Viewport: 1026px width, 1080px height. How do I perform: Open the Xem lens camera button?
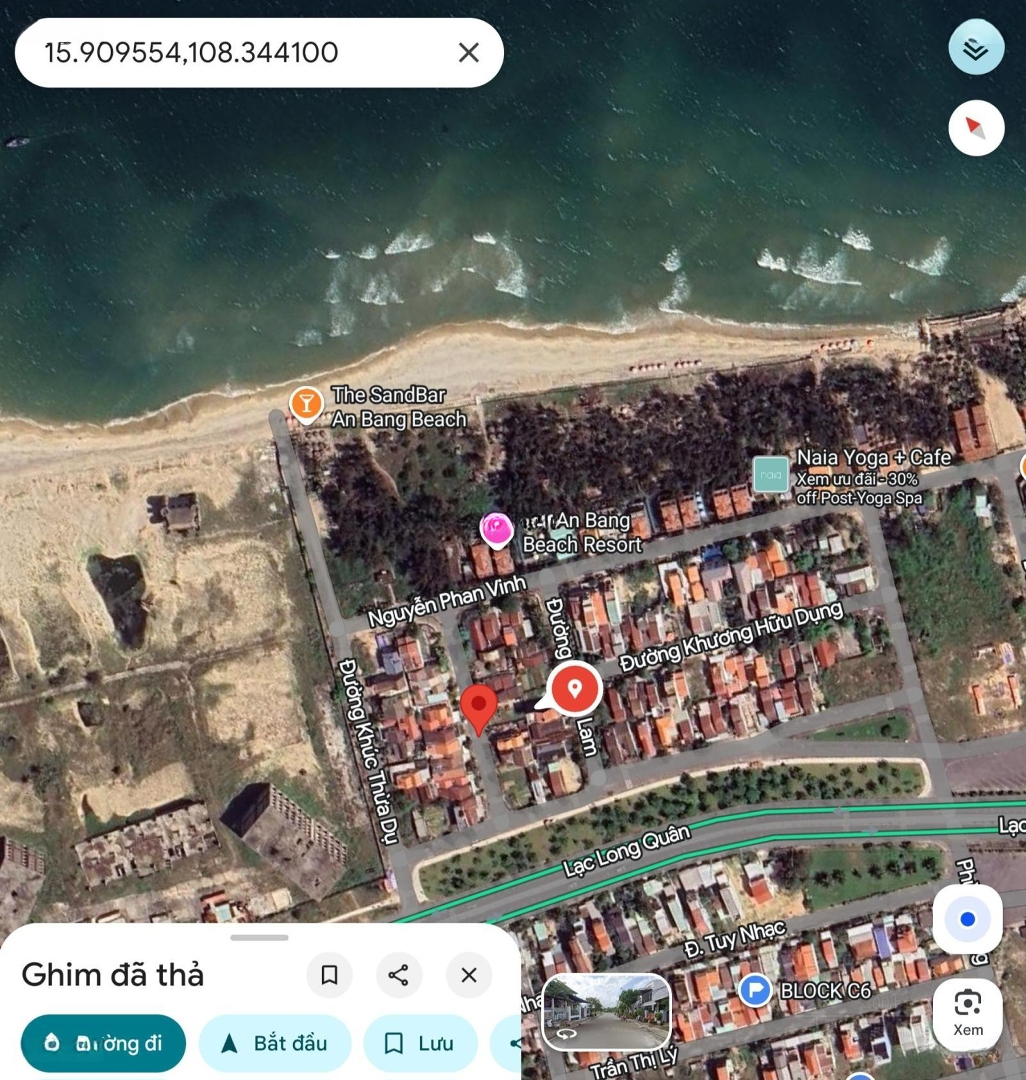(967, 1012)
